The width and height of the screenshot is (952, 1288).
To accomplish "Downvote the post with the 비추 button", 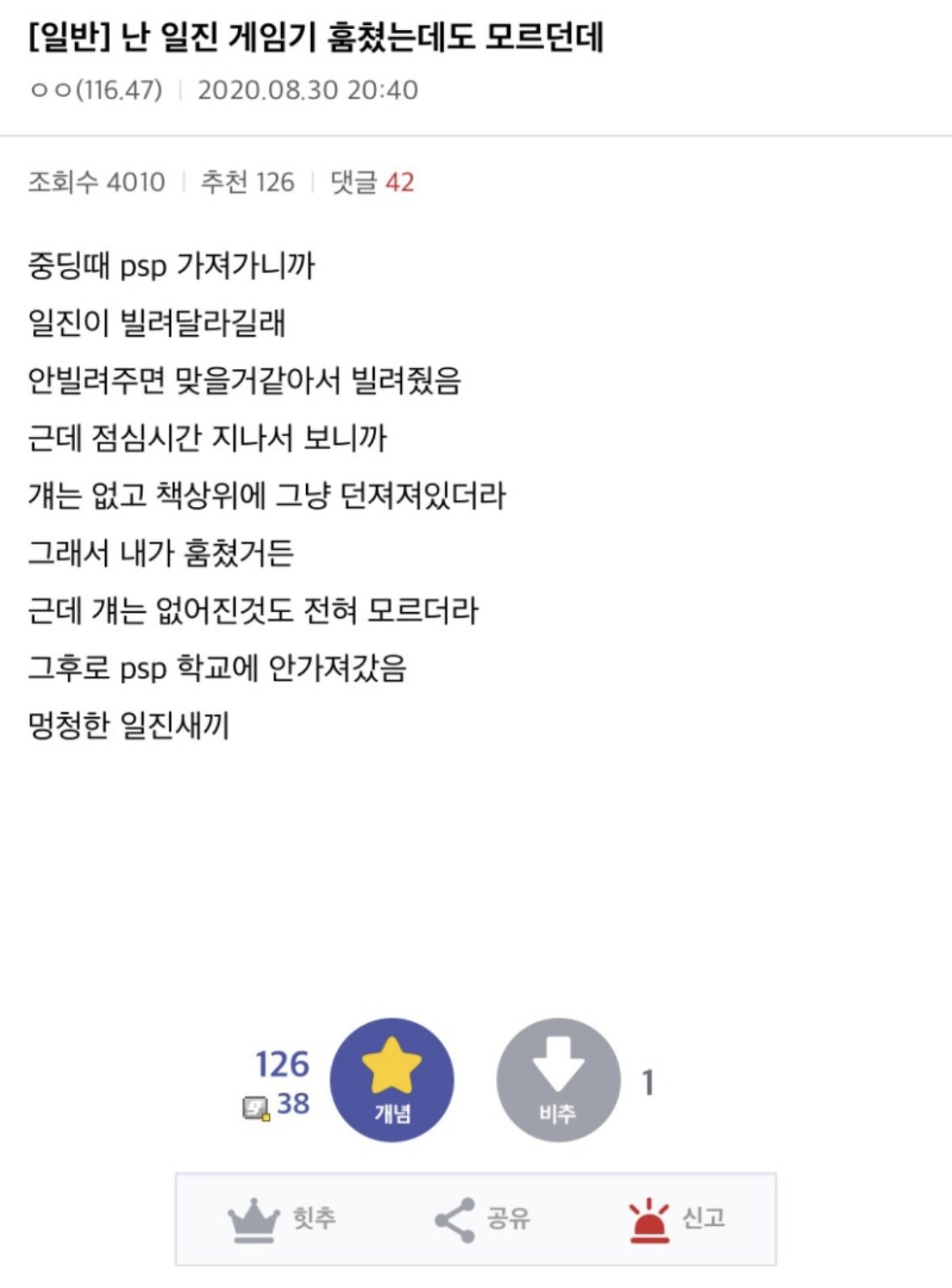I will pyautogui.click(x=558, y=1080).
